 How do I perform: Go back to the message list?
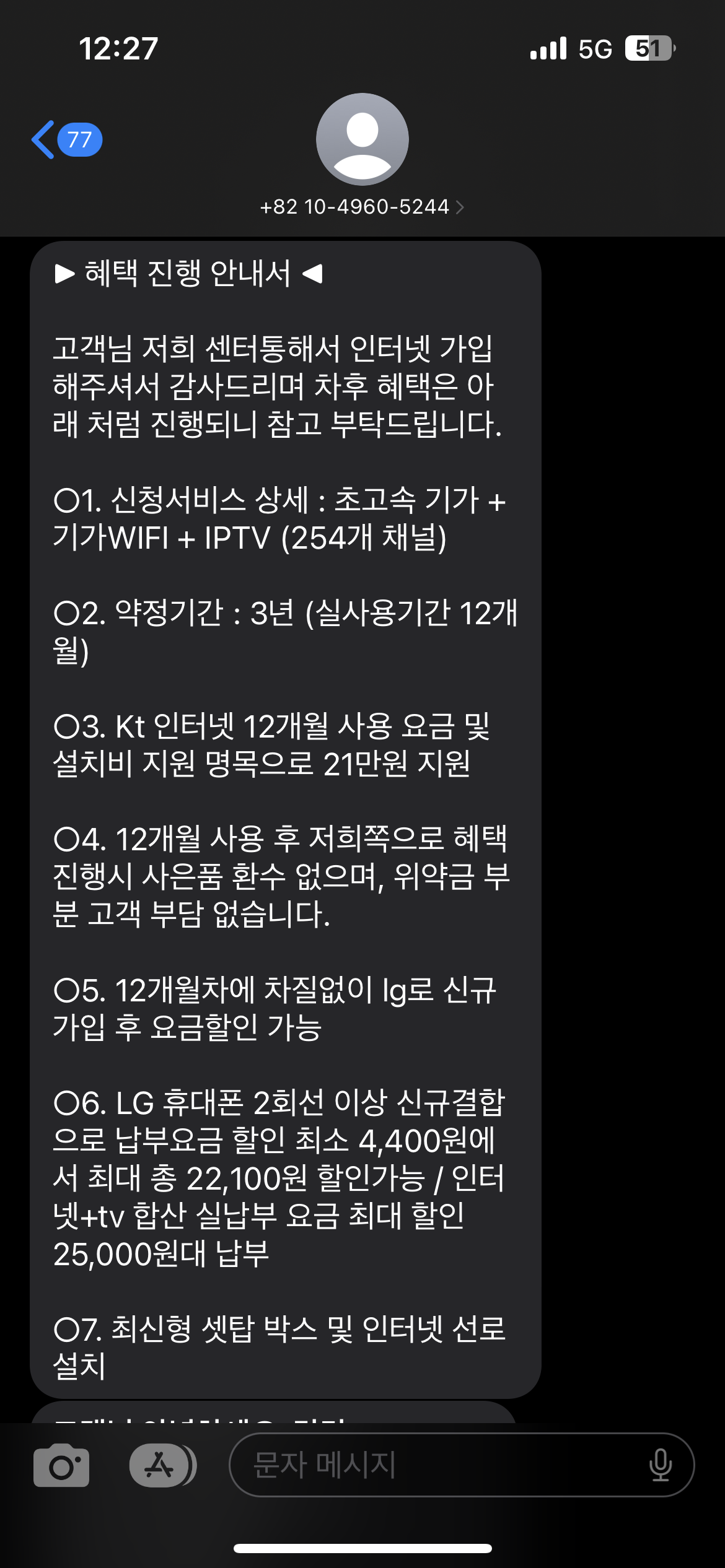[65, 140]
